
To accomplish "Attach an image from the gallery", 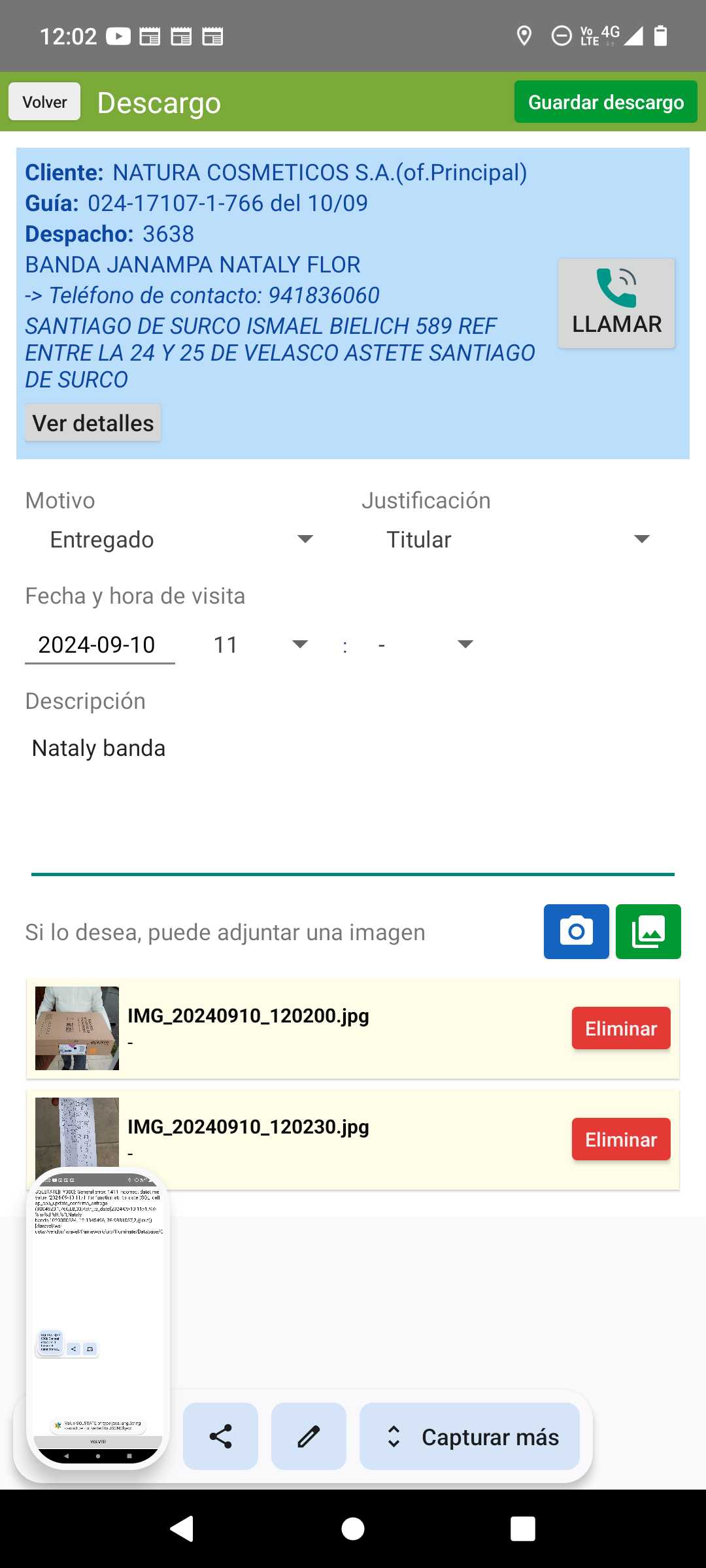I will coord(648,932).
